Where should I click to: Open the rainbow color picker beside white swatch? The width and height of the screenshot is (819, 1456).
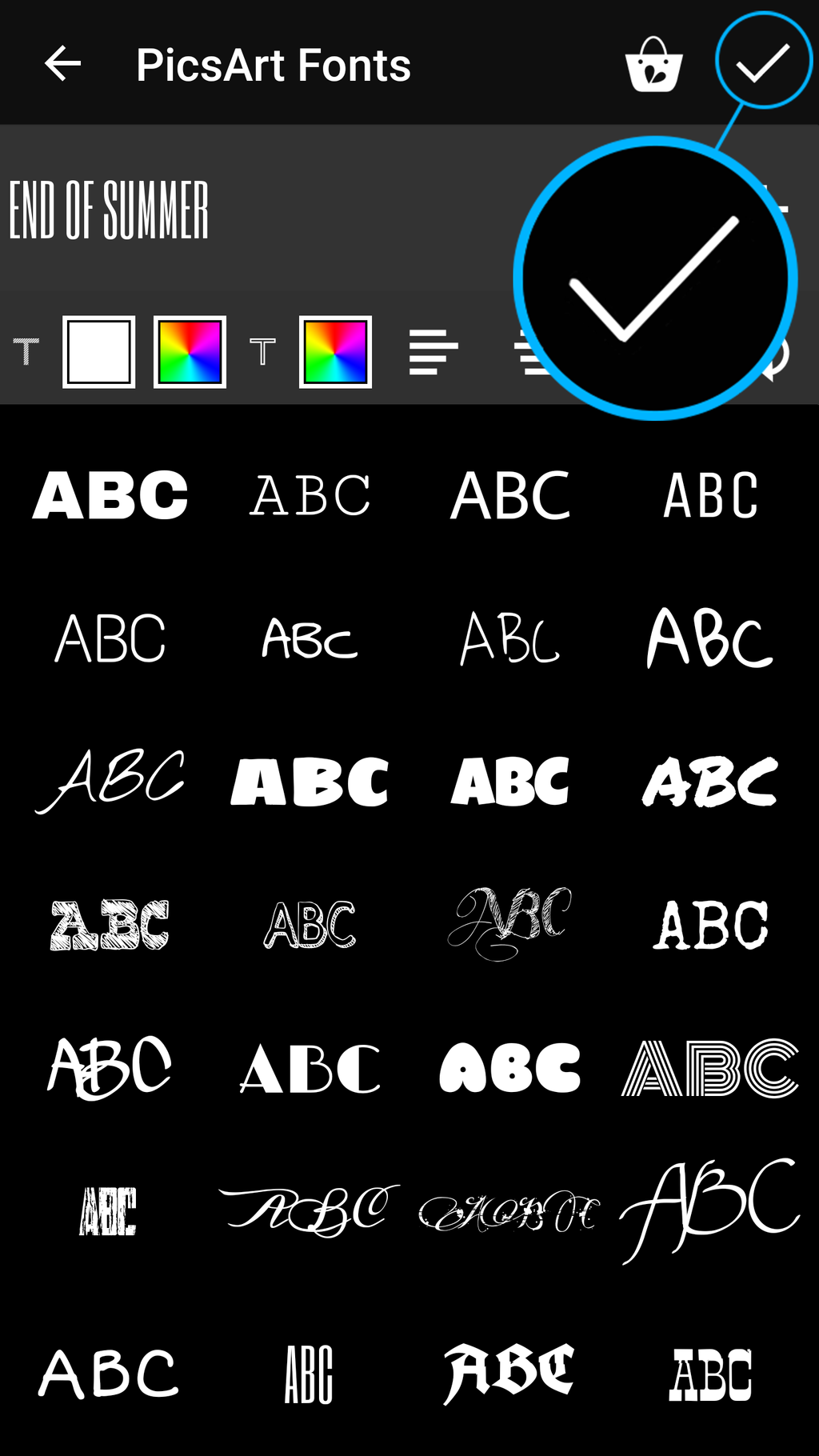click(x=190, y=352)
